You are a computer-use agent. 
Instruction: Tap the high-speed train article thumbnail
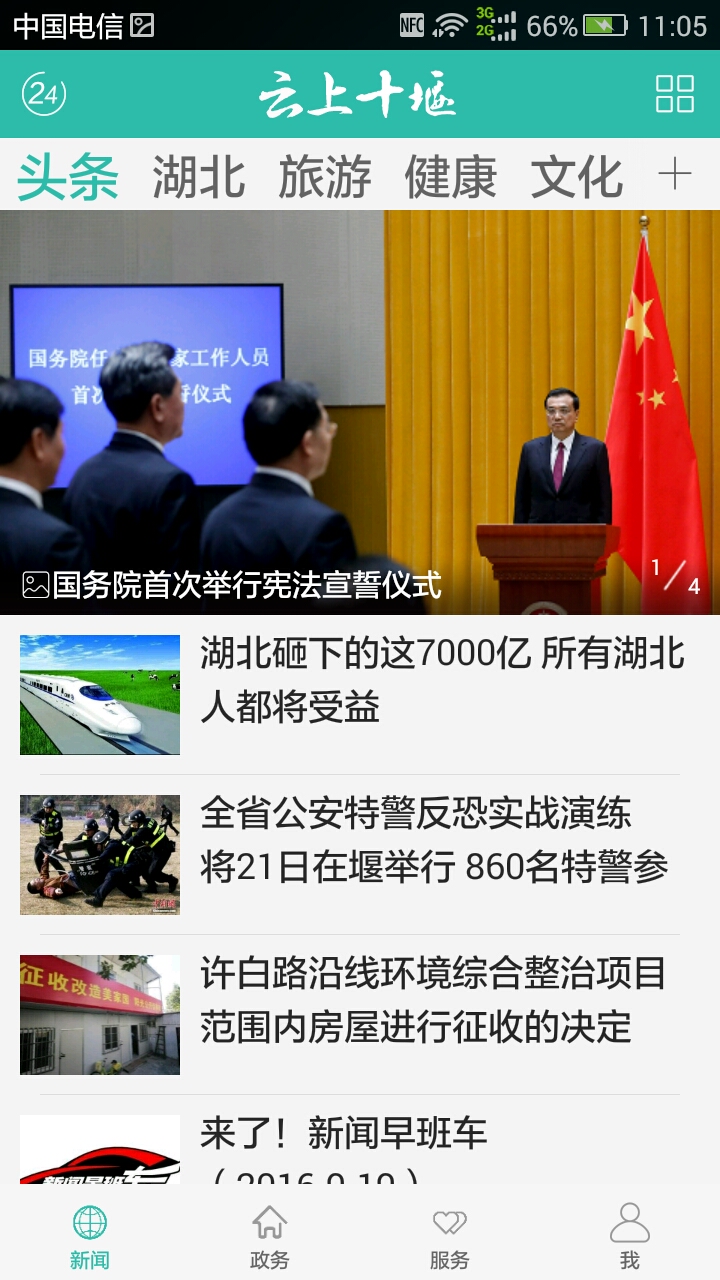[98, 693]
